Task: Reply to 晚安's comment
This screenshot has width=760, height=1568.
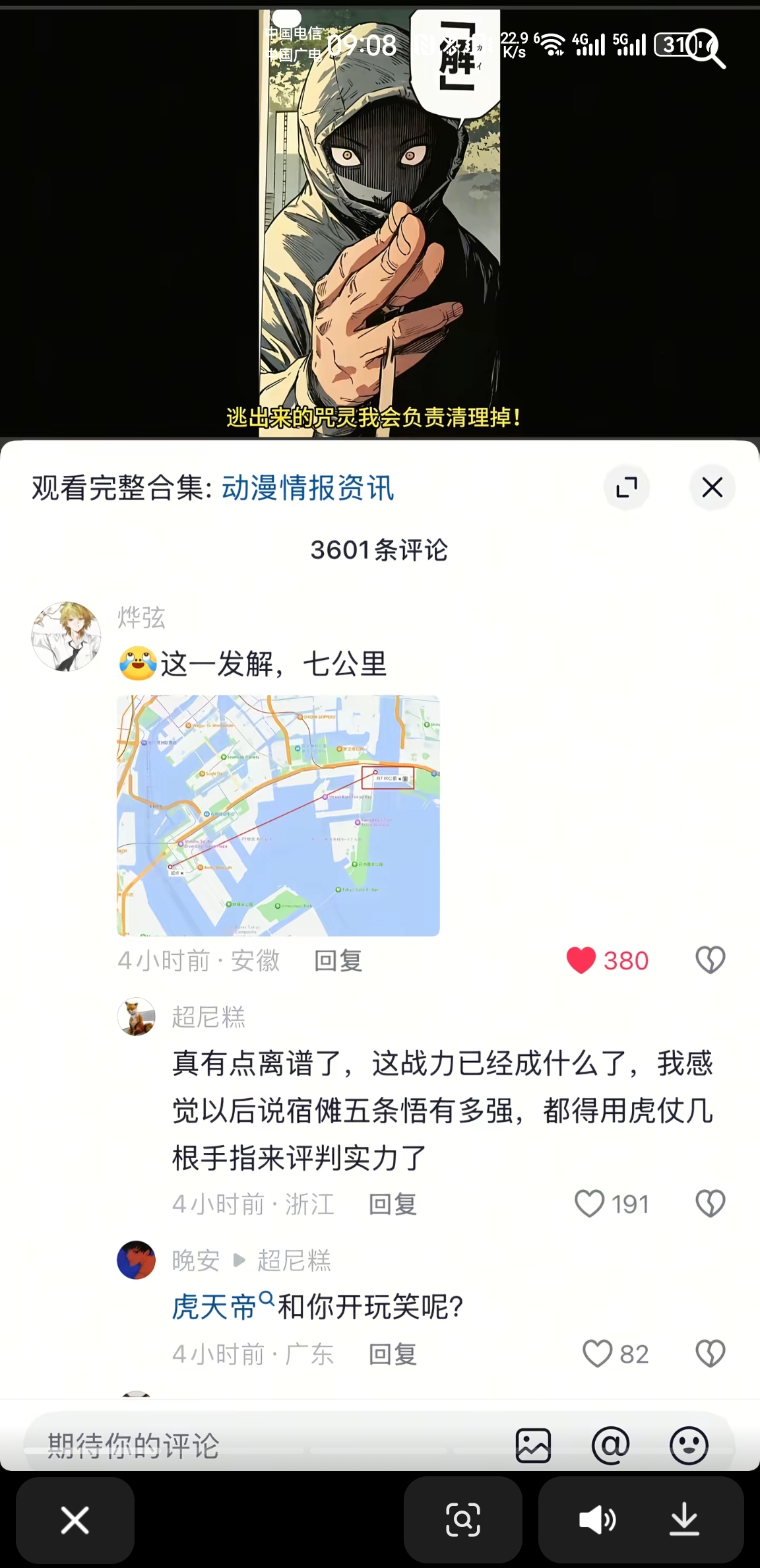Action: (x=393, y=1355)
